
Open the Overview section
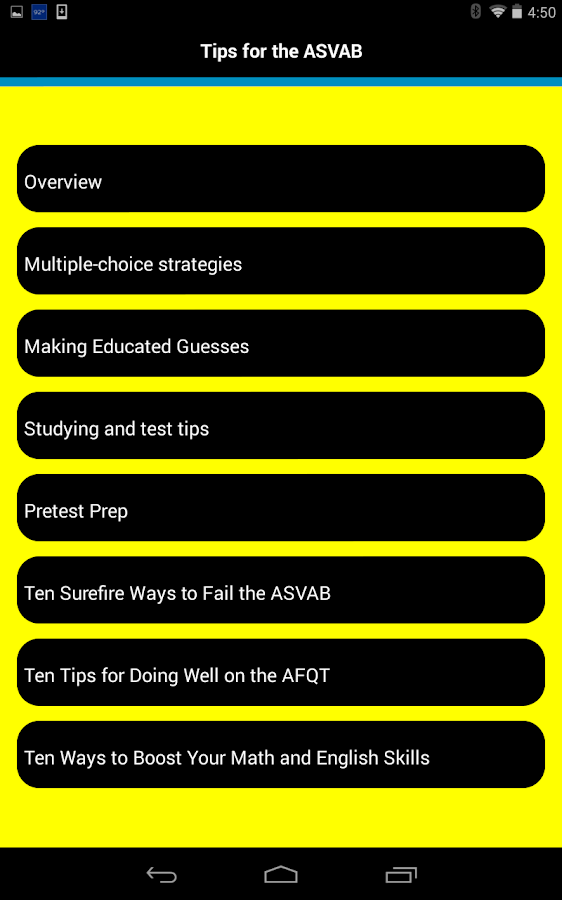[281, 179]
